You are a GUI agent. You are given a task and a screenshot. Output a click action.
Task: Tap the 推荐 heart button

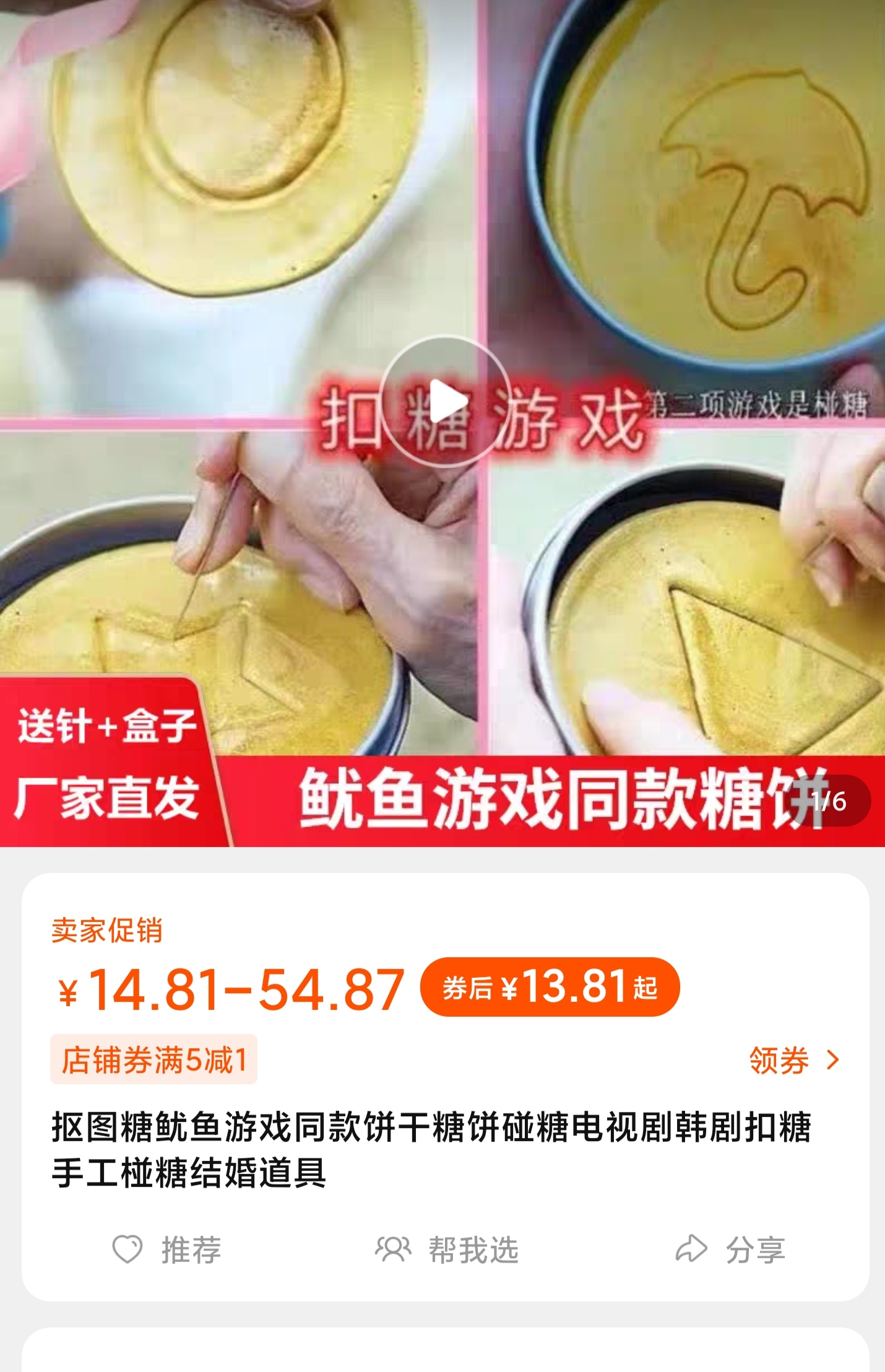(166, 1249)
